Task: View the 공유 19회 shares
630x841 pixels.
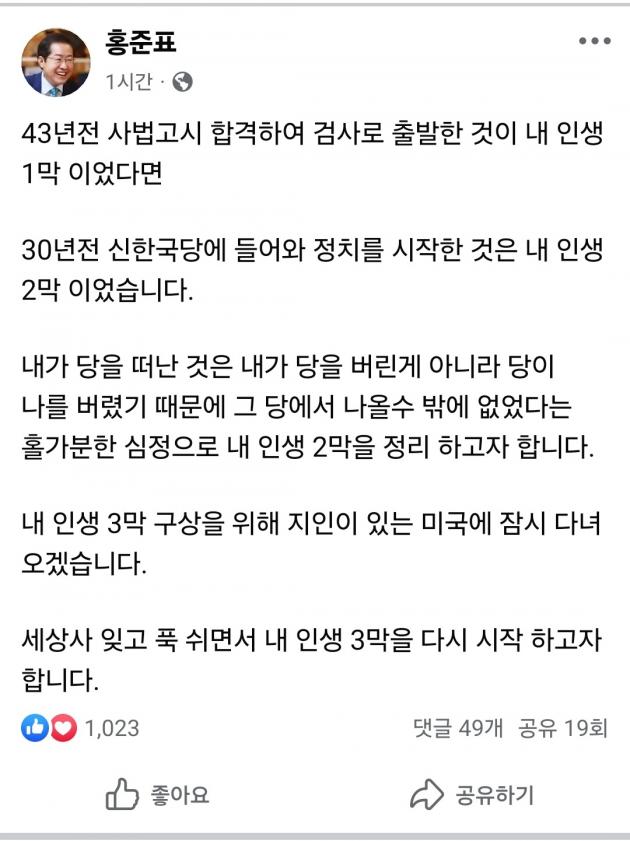Action: click(x=563, y=728)
